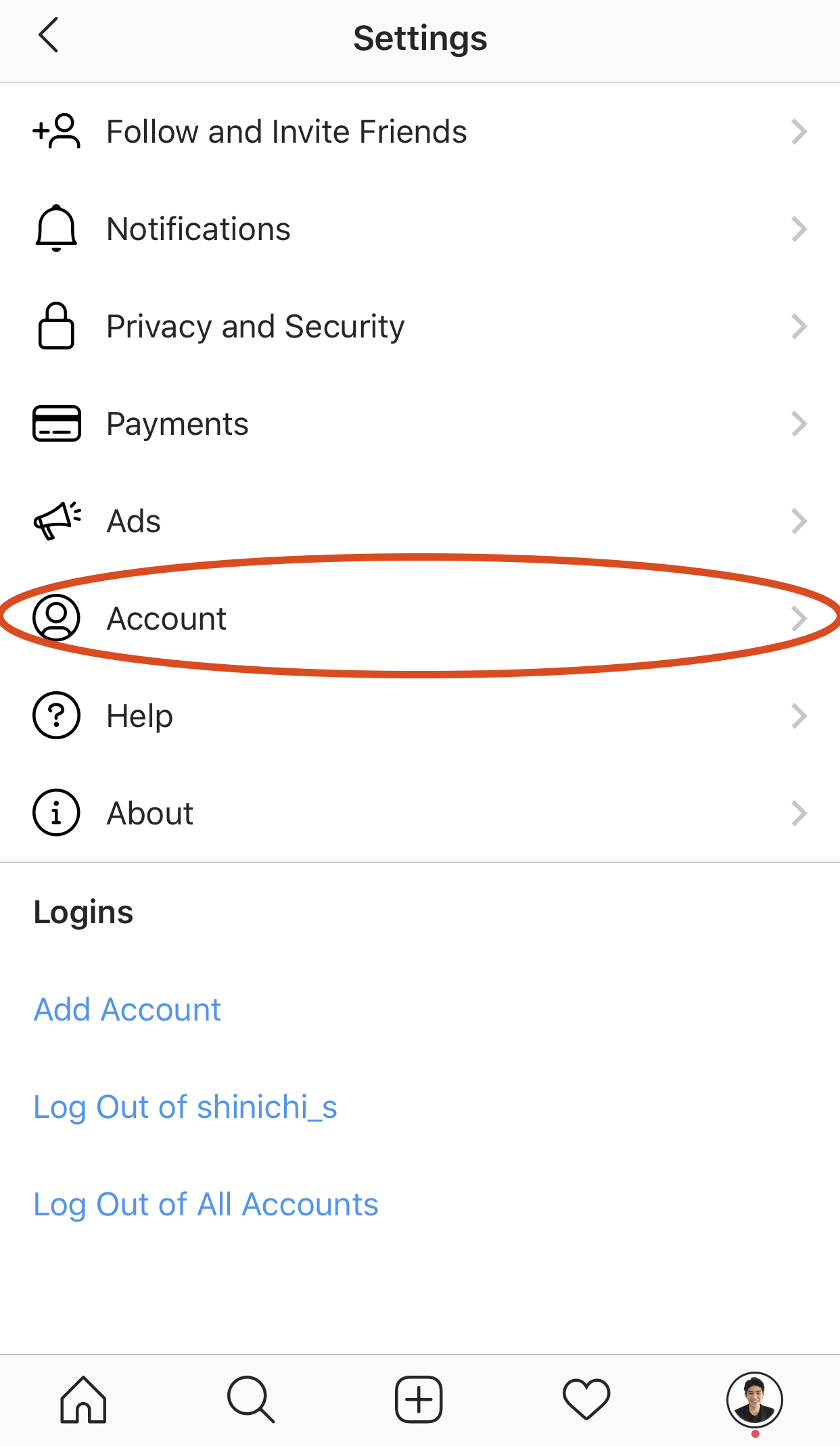
Task: Switch to the Search tab
Action: click(x=251, y=1399)
